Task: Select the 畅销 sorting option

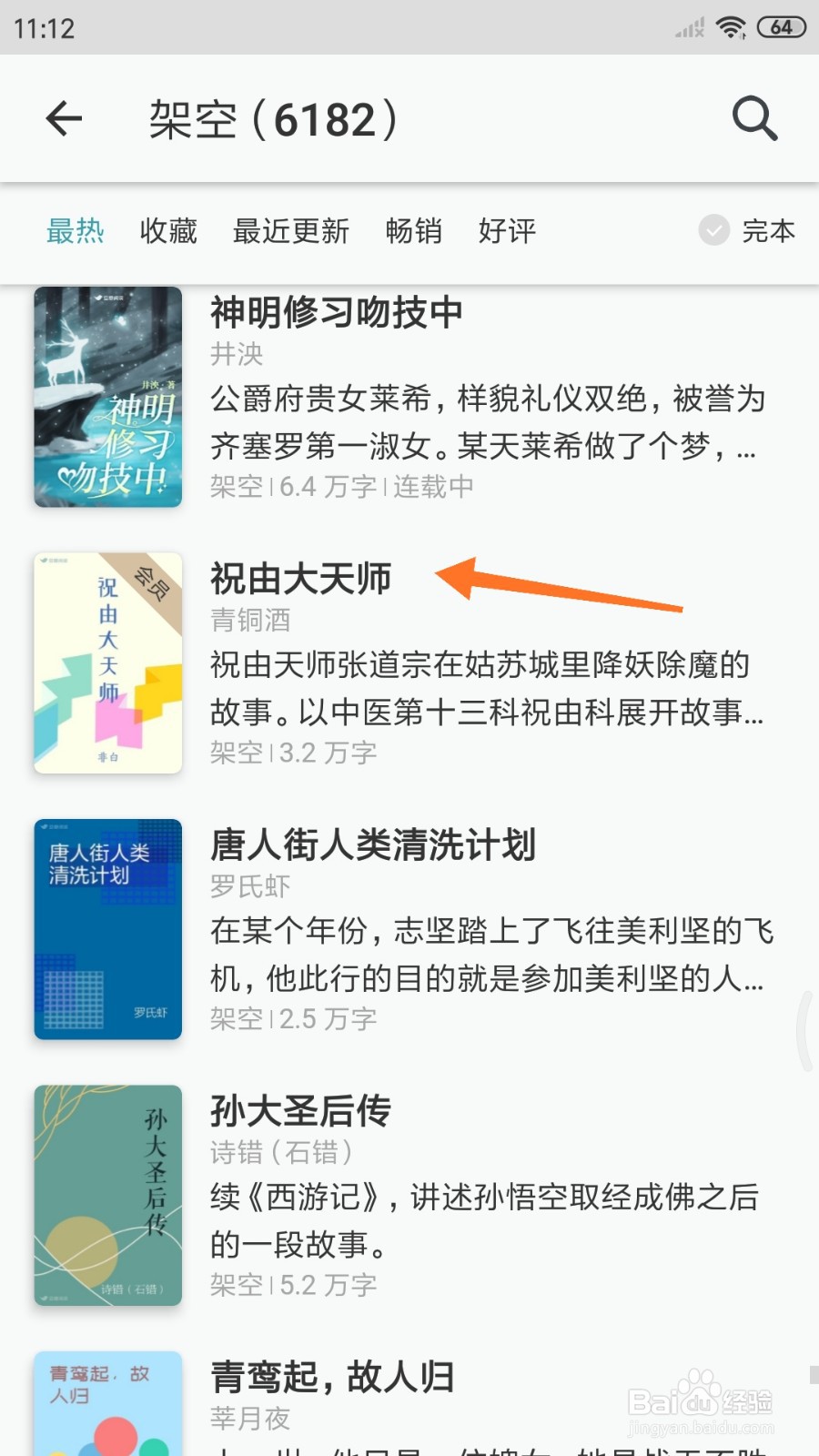Action: (413, 232)
